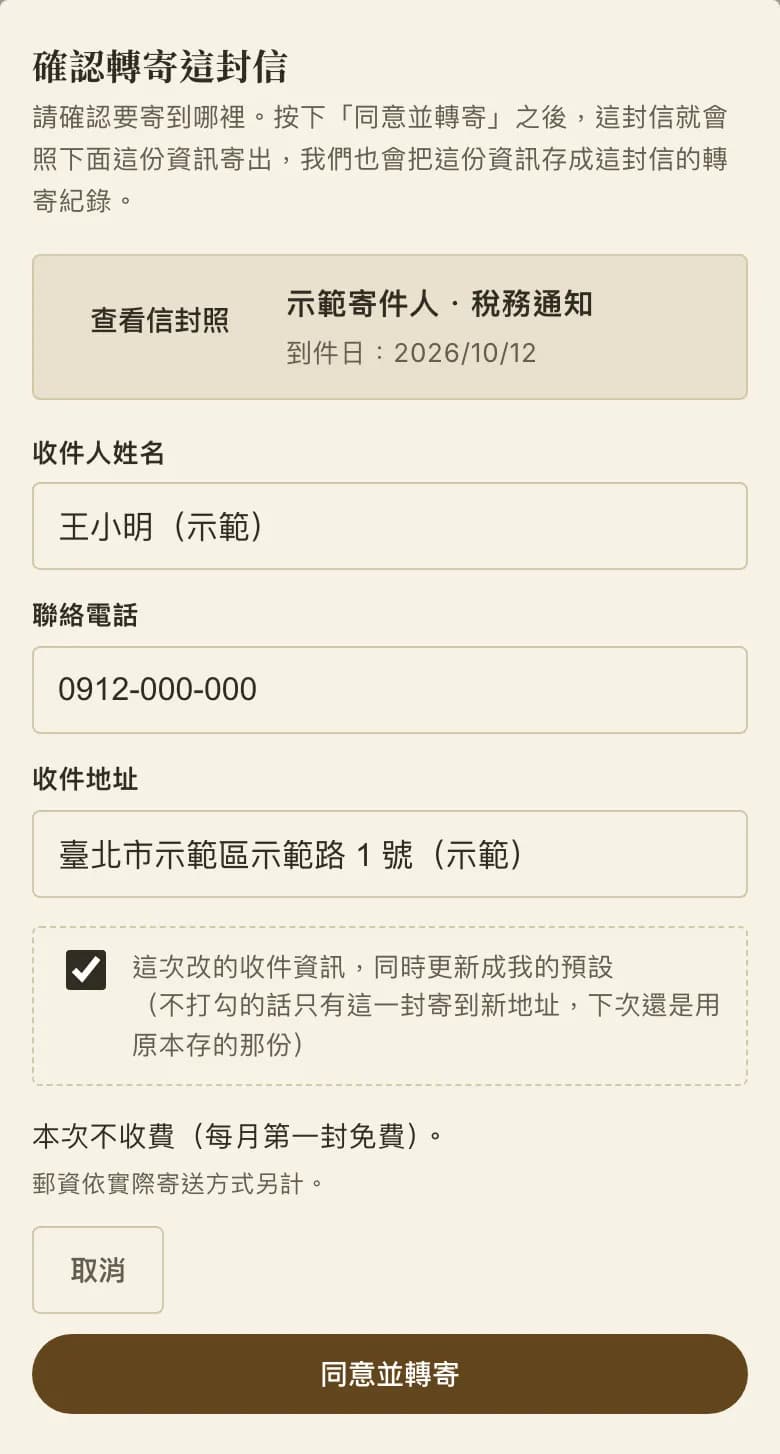Edit the 收件人姓名 field
Screen dimensions: 780x1454
tap(390, 526)
